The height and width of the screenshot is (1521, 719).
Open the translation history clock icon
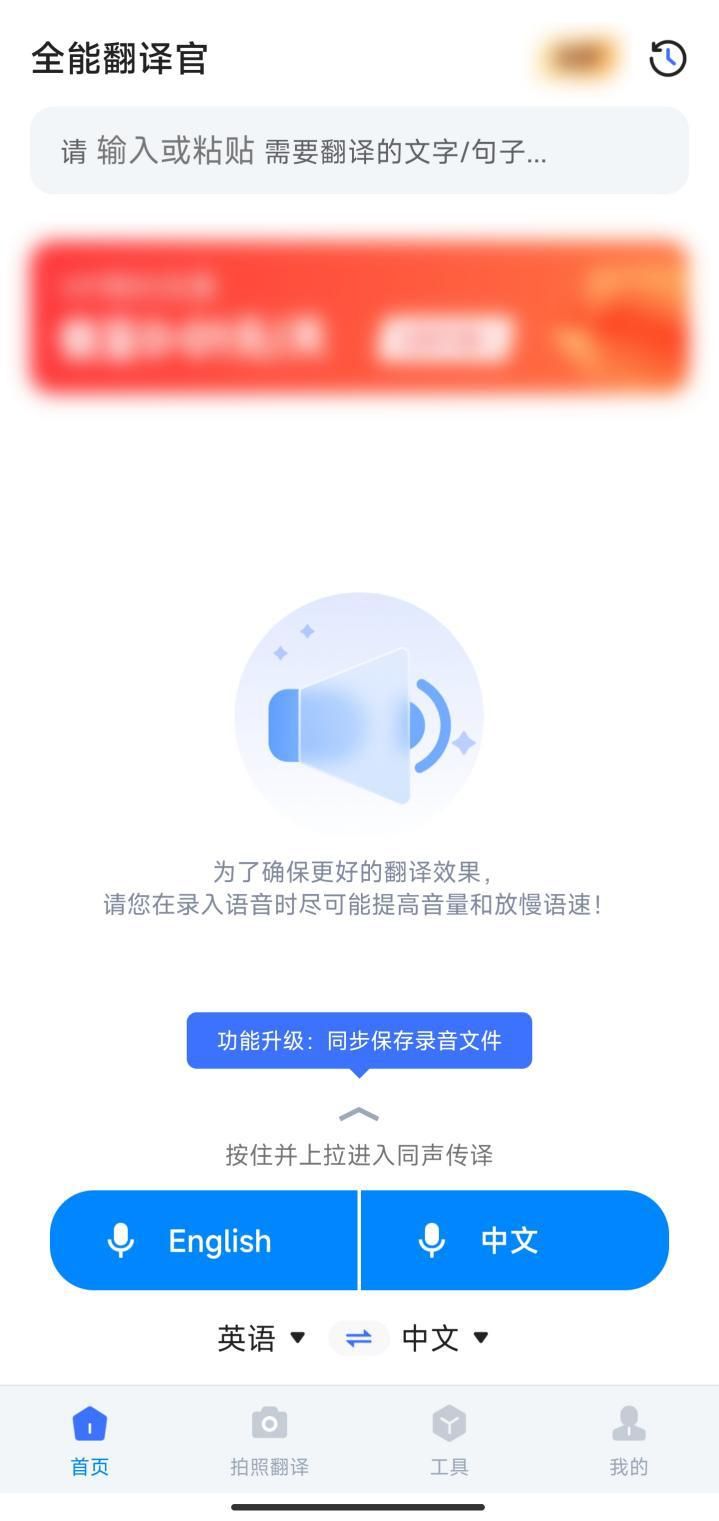668,59
